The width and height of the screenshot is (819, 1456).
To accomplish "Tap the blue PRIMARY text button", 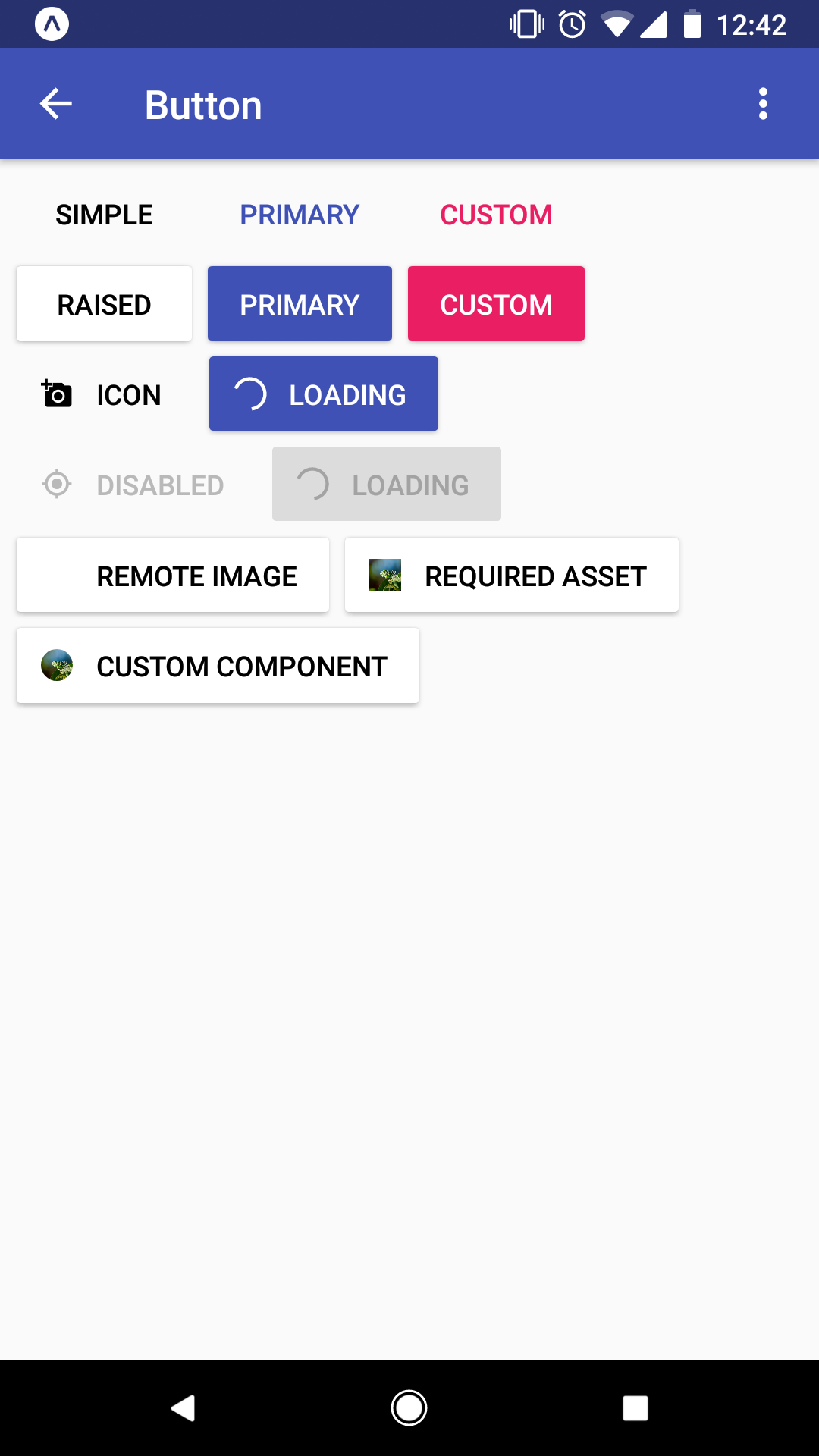I will pos(300,215).
